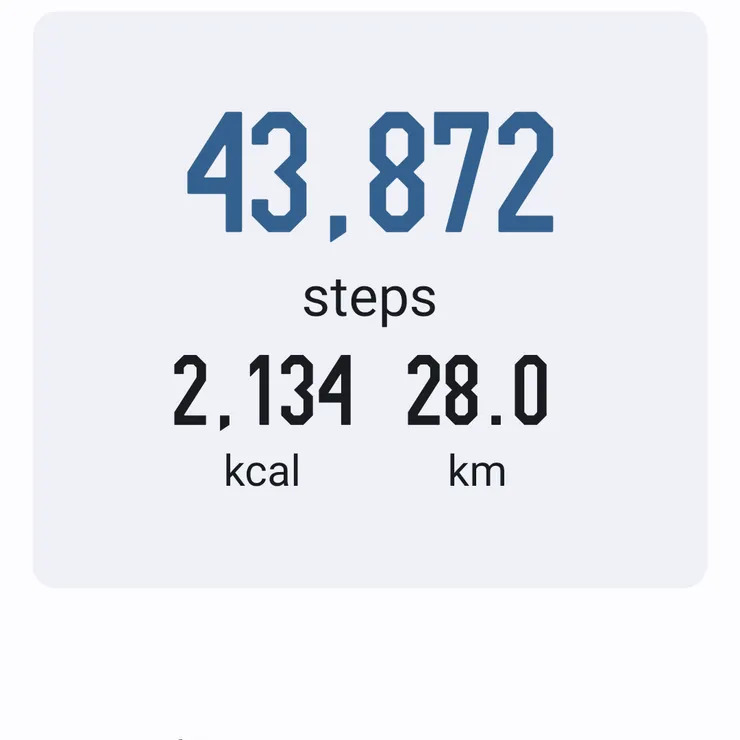Open the steps summary card

point(370,300)
